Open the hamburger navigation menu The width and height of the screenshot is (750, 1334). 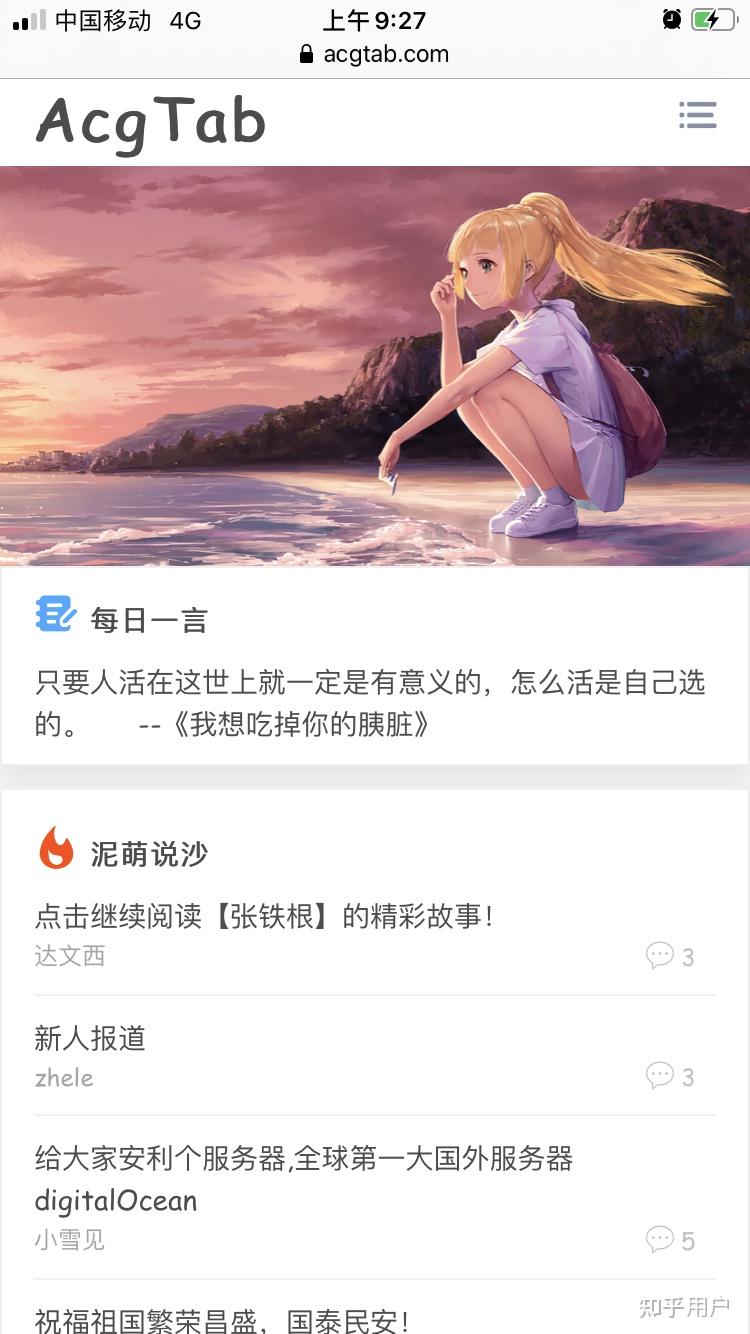(x=697, y=115)
